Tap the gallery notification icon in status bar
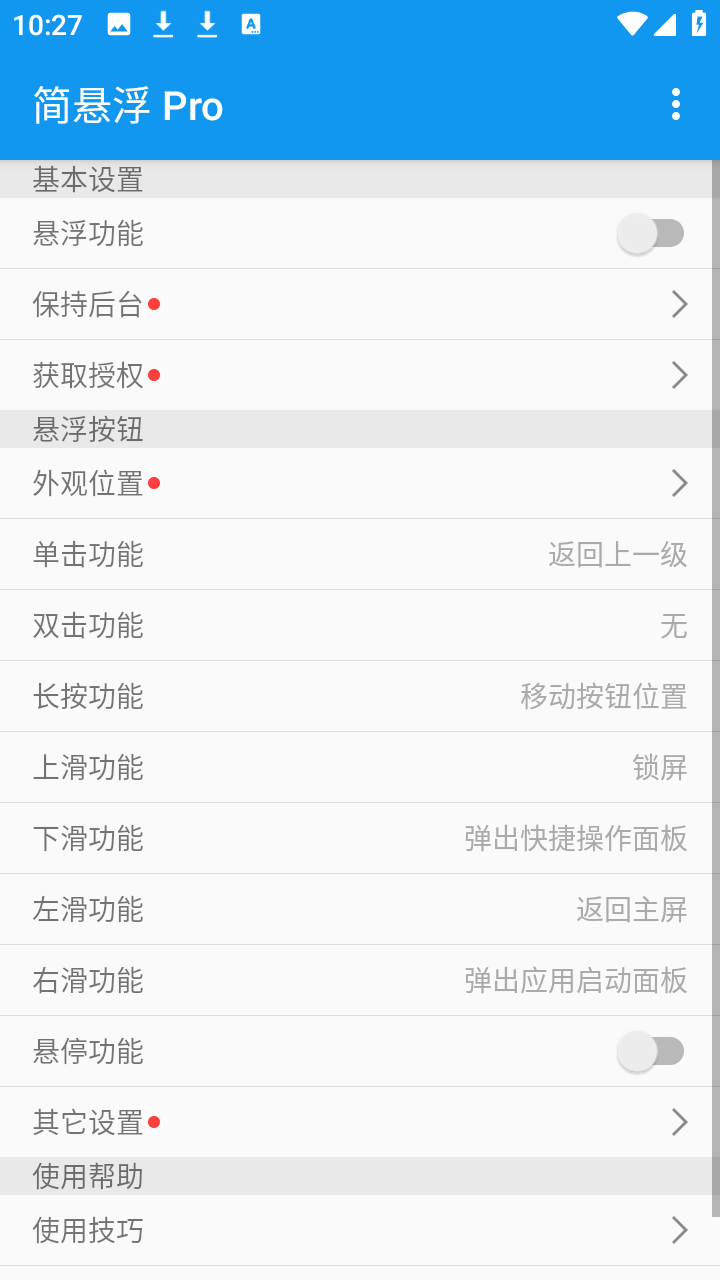This screenshot has height=1280, width=720. (x=119, y=24)
